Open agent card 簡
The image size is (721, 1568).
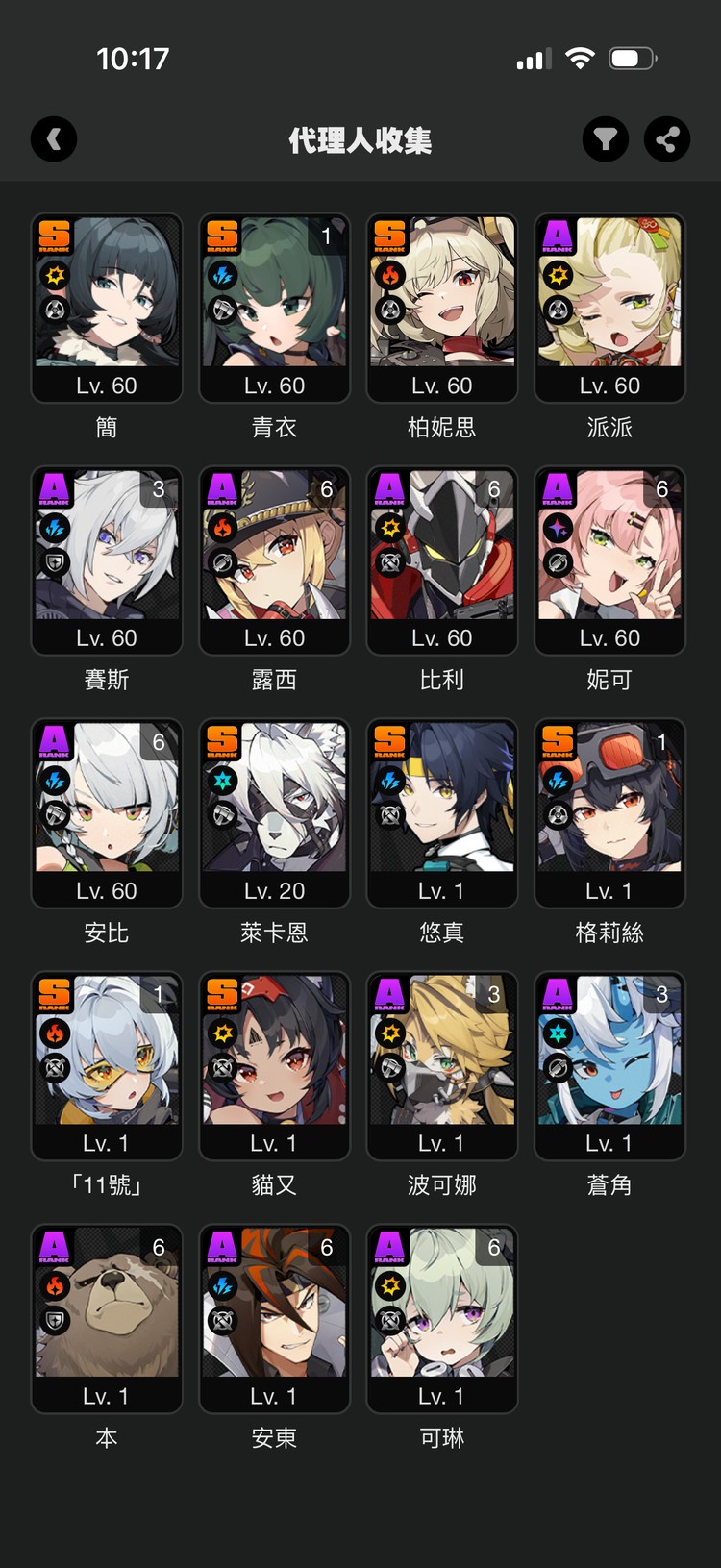(107, 308)
